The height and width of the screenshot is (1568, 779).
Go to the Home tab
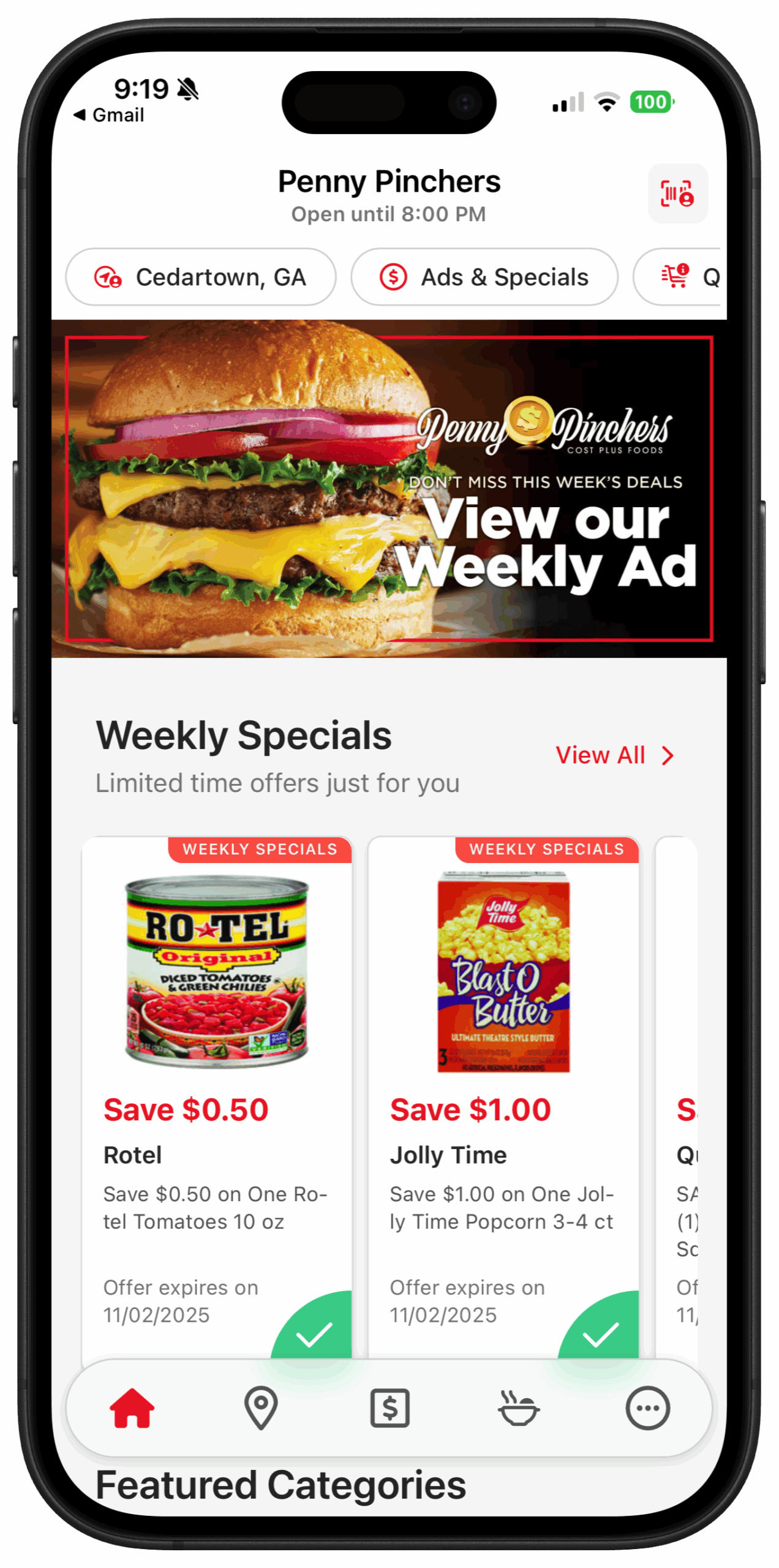(x=132, y=1408)
